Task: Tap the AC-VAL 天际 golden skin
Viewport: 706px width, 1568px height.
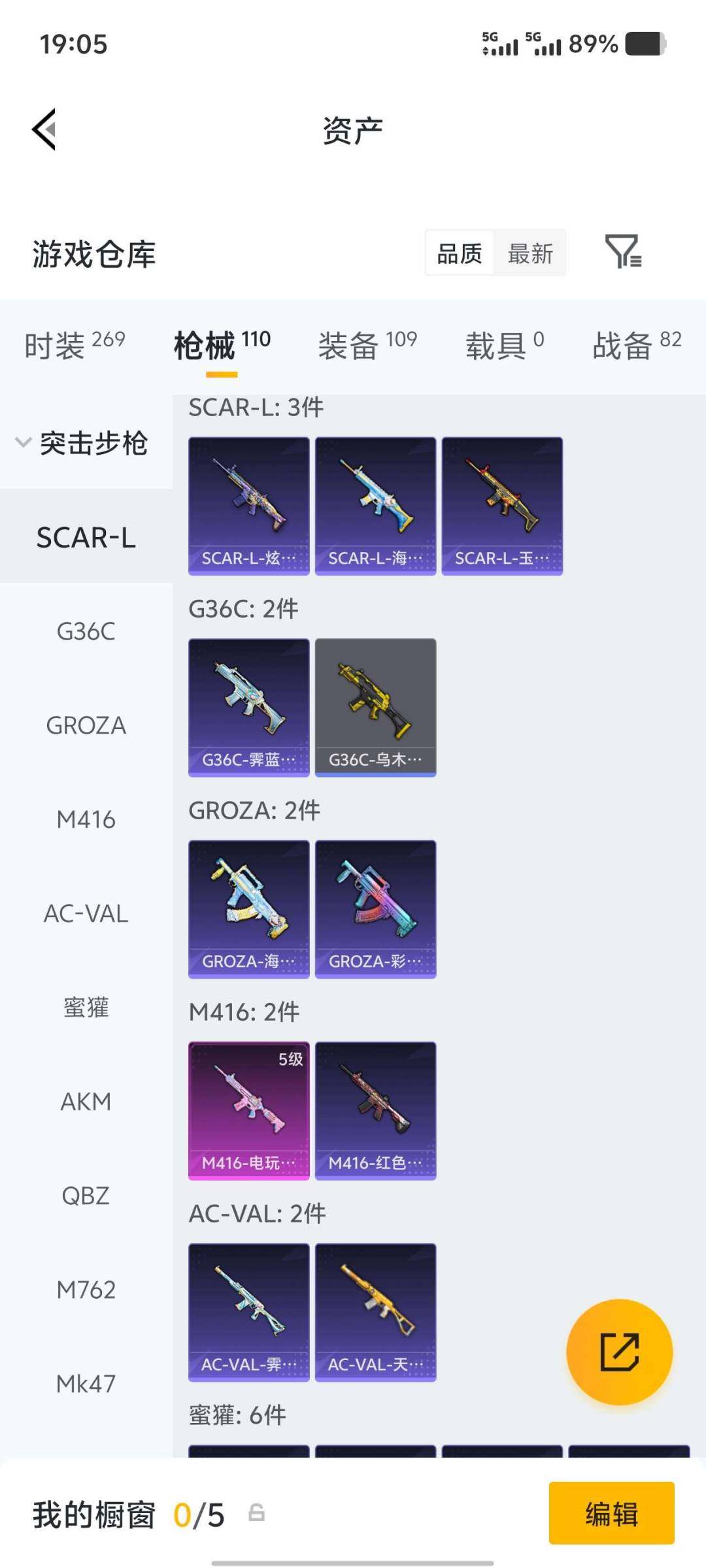Action: [x=375, y=1313]
